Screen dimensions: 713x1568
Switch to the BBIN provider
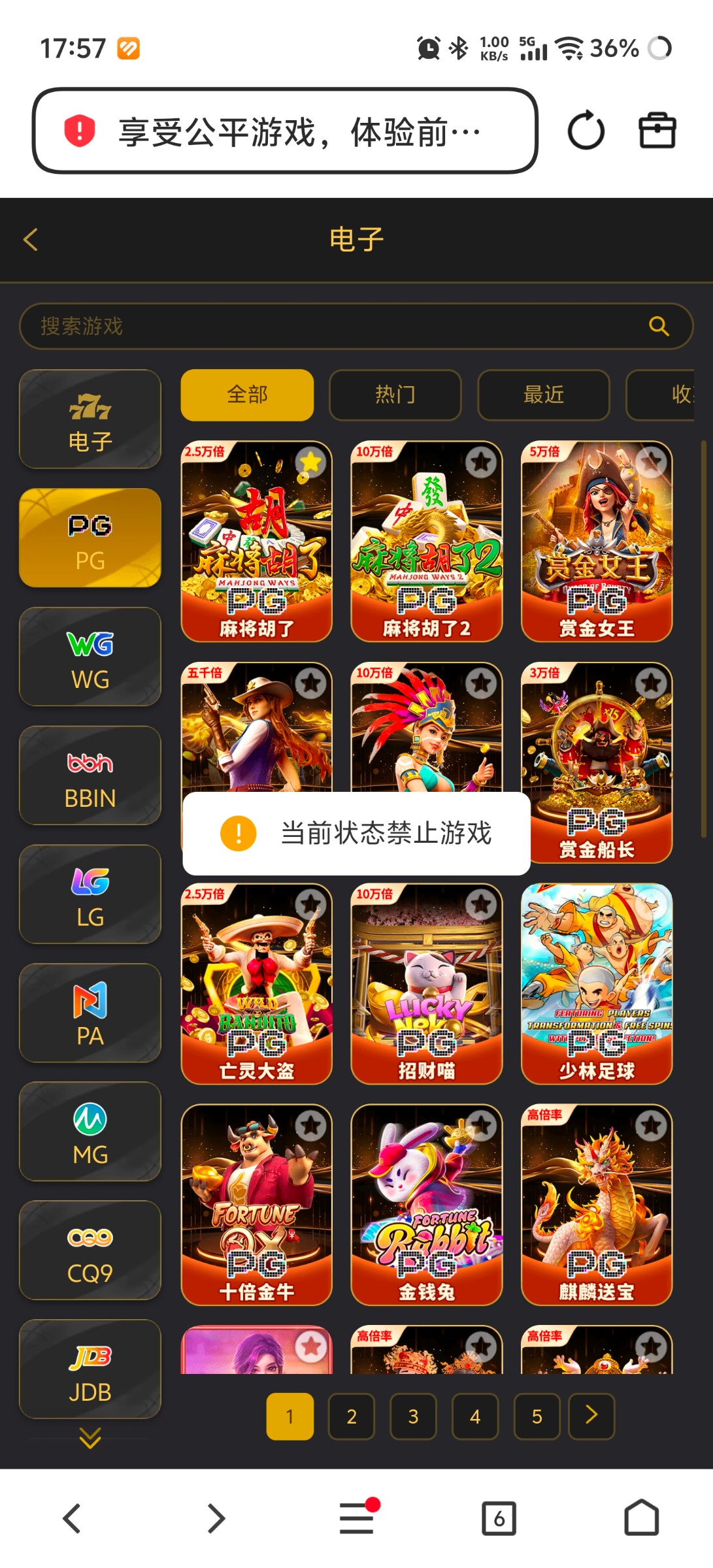pyautogui.click(x=90, y=775)
